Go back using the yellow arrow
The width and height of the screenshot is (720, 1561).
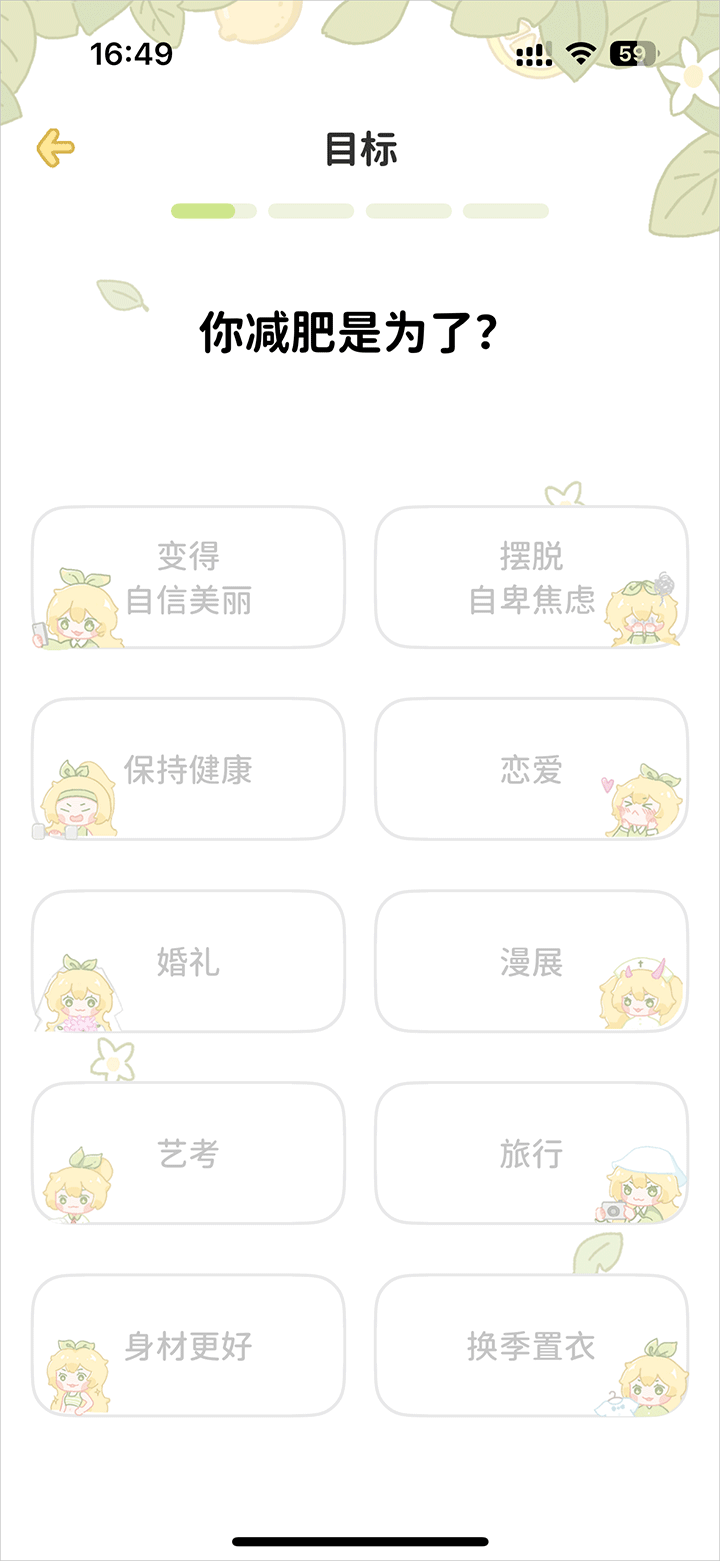pyautogui.click(x=55, y=148)
